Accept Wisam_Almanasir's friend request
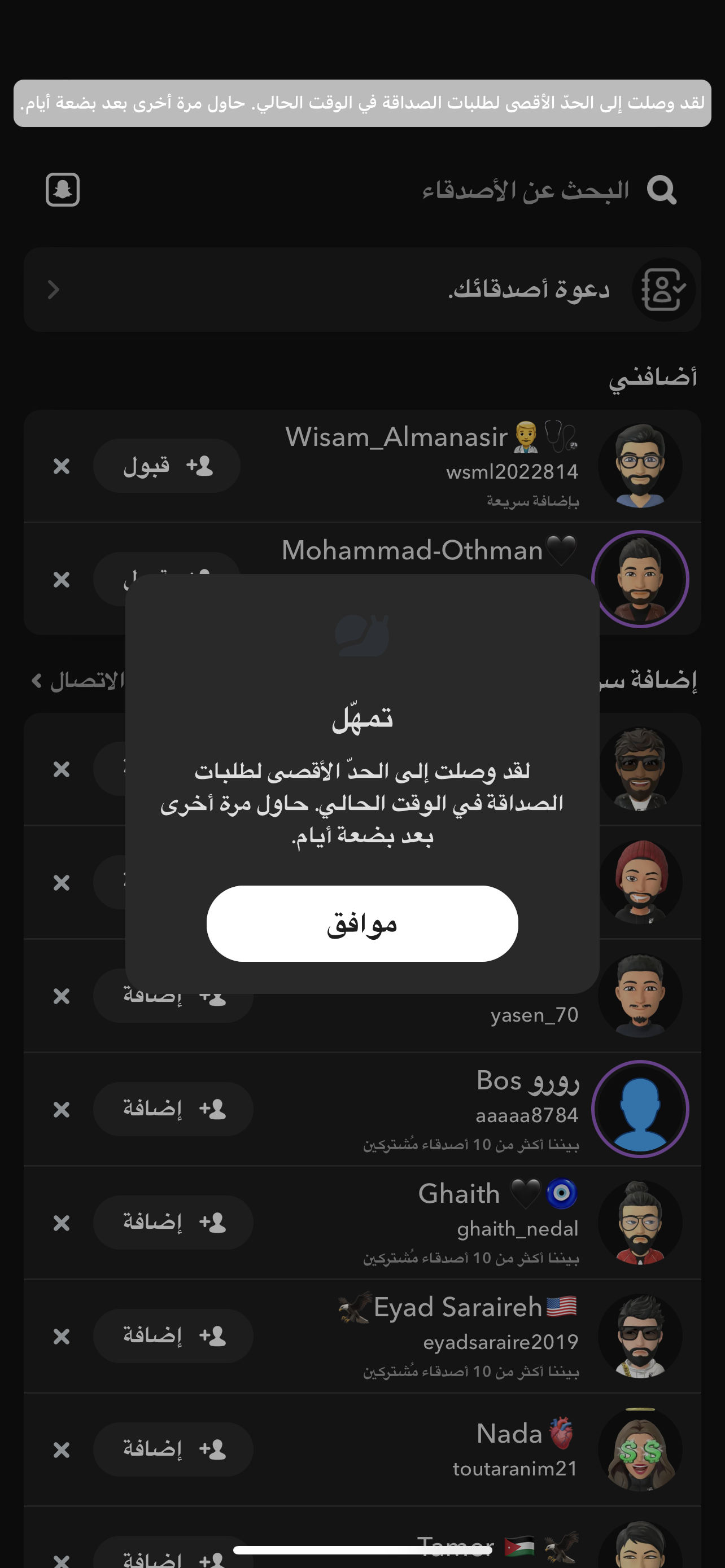Image resolution: width=725 pixels, height=1568 pixels. pos(166,466)
